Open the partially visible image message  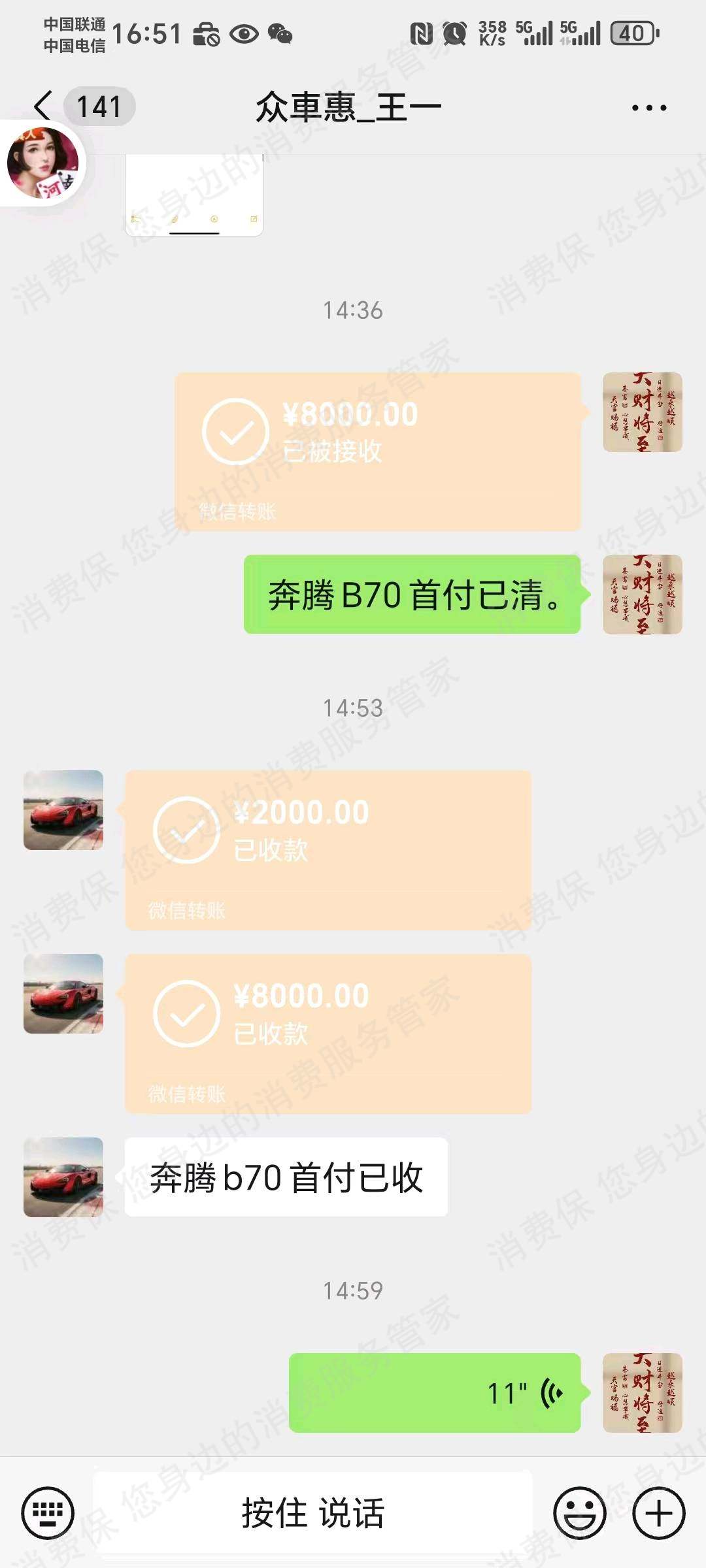194,196
